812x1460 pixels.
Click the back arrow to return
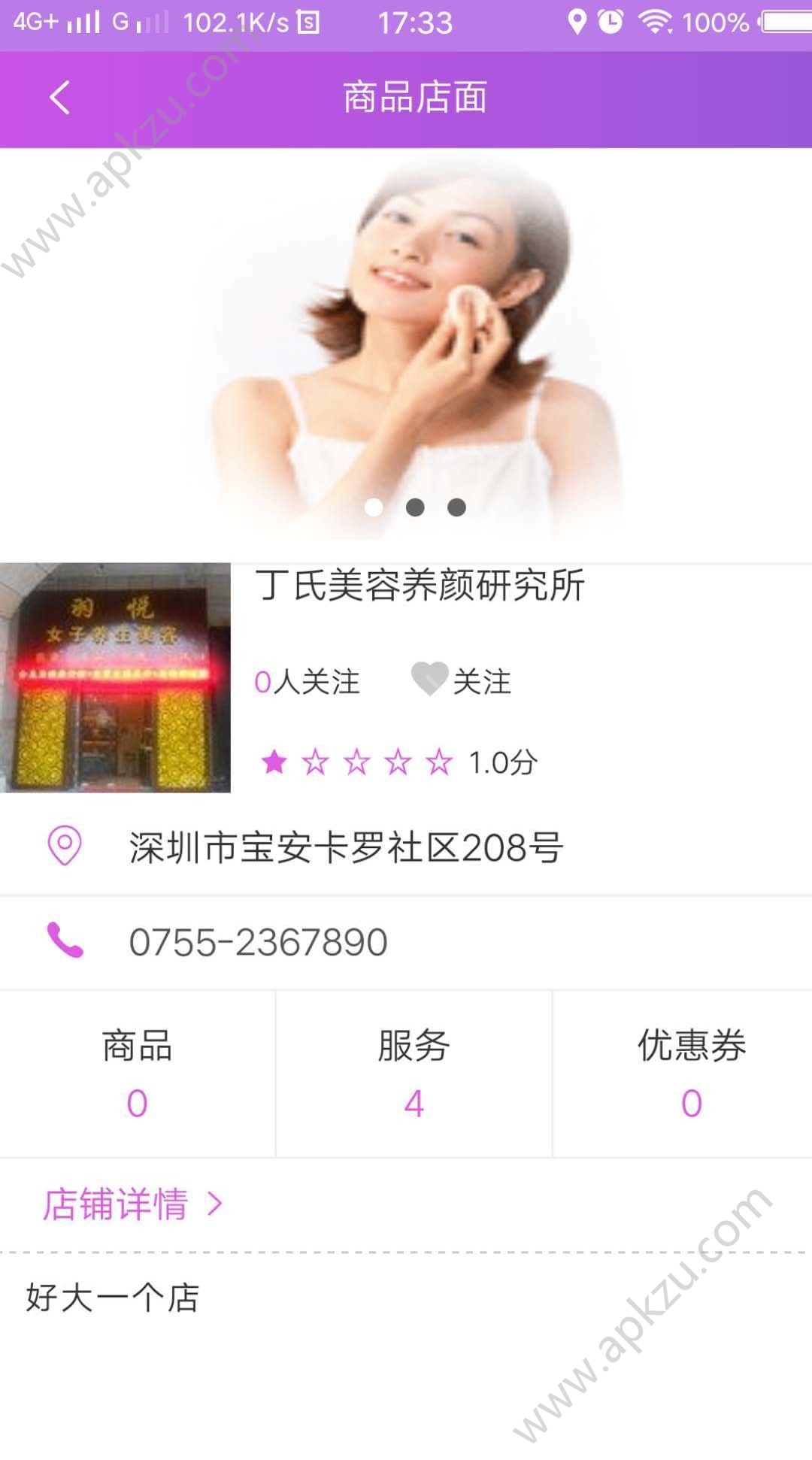coord(59,98)
